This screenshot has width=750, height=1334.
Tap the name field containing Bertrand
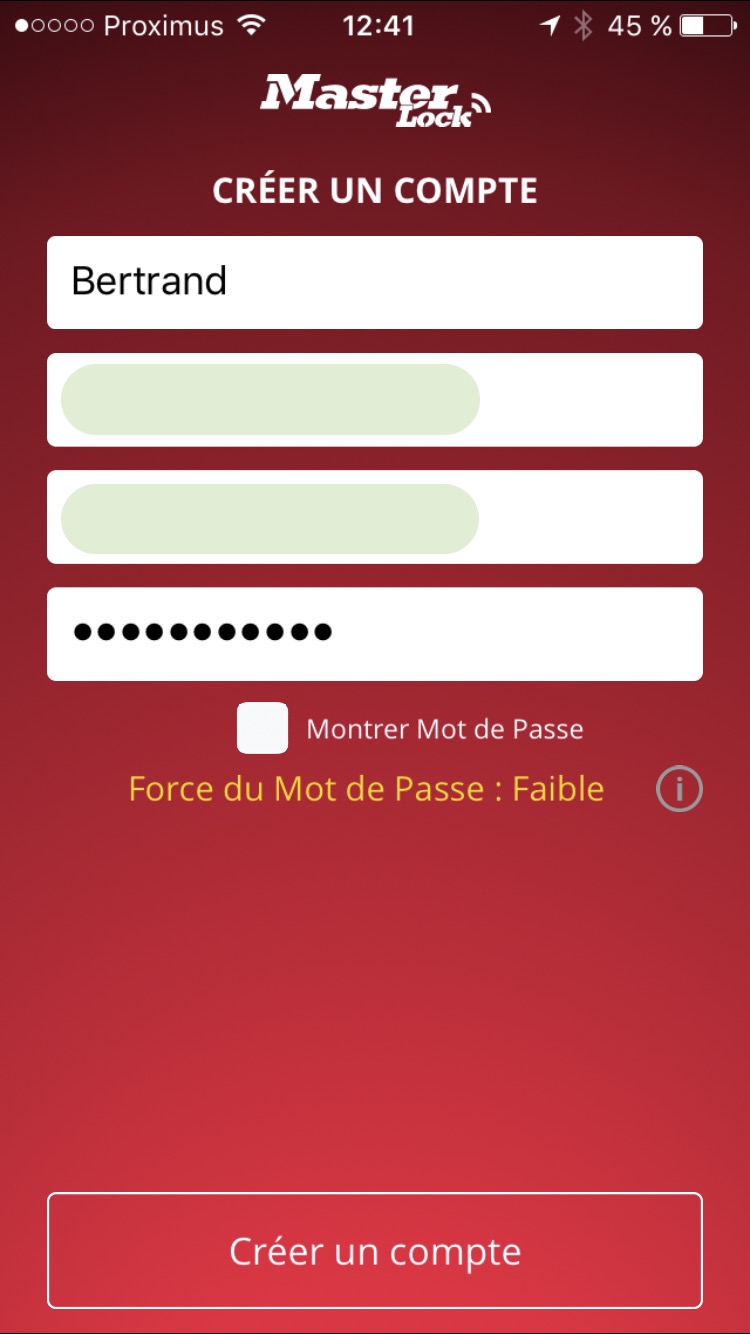tap(374, 282)
